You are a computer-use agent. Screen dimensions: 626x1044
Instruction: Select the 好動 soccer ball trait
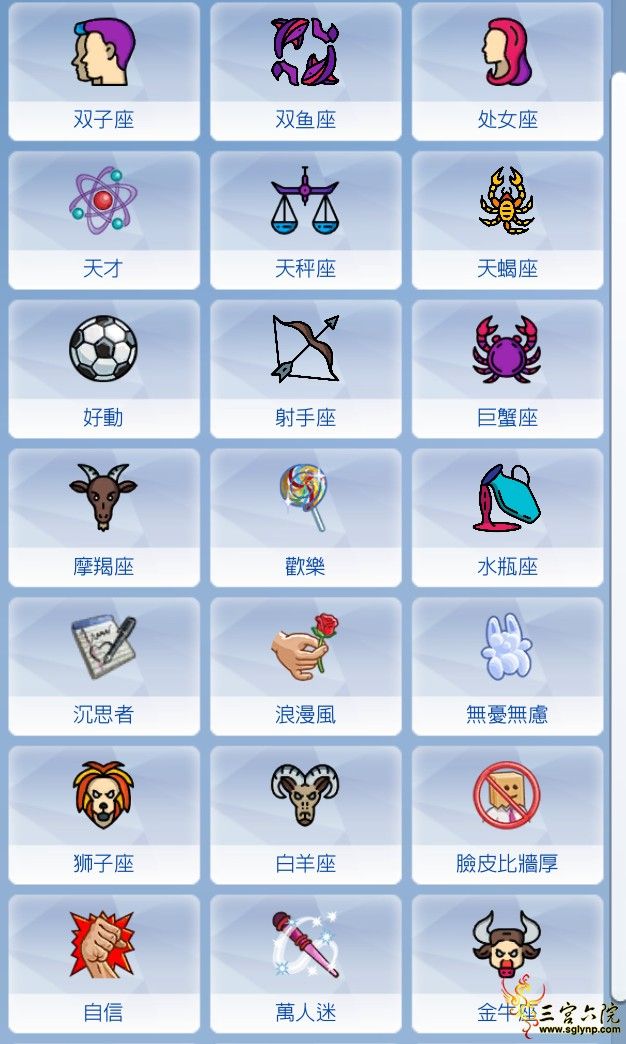coord(103,369)
